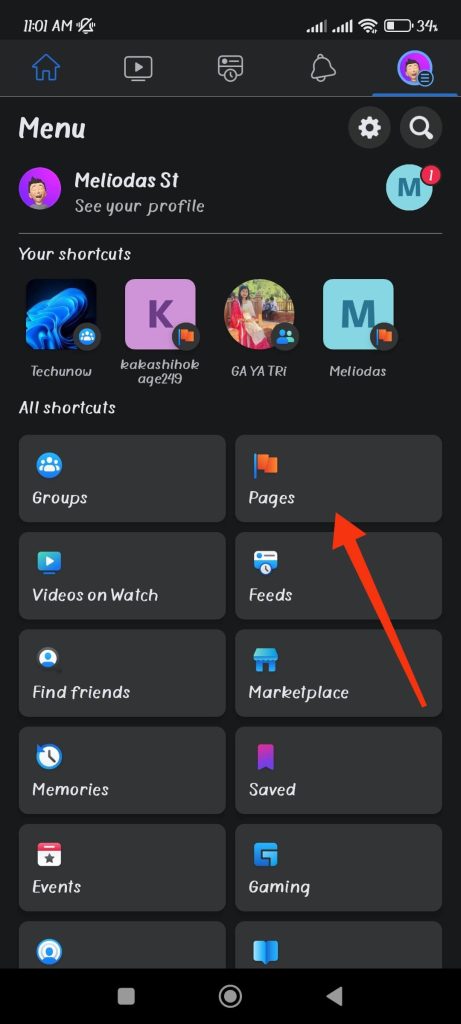Open the Techunow shortcut
Screen dimensions: 461x1024
pyautogui.click(x=61, y=328)
